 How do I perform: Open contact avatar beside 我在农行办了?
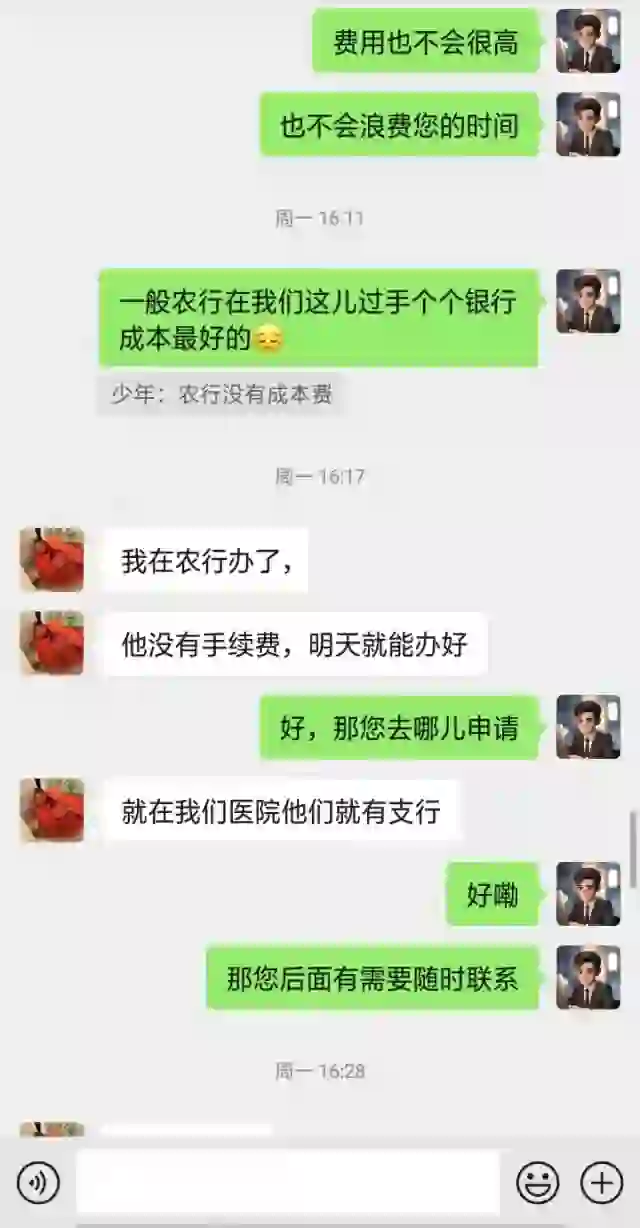point(52,560)
